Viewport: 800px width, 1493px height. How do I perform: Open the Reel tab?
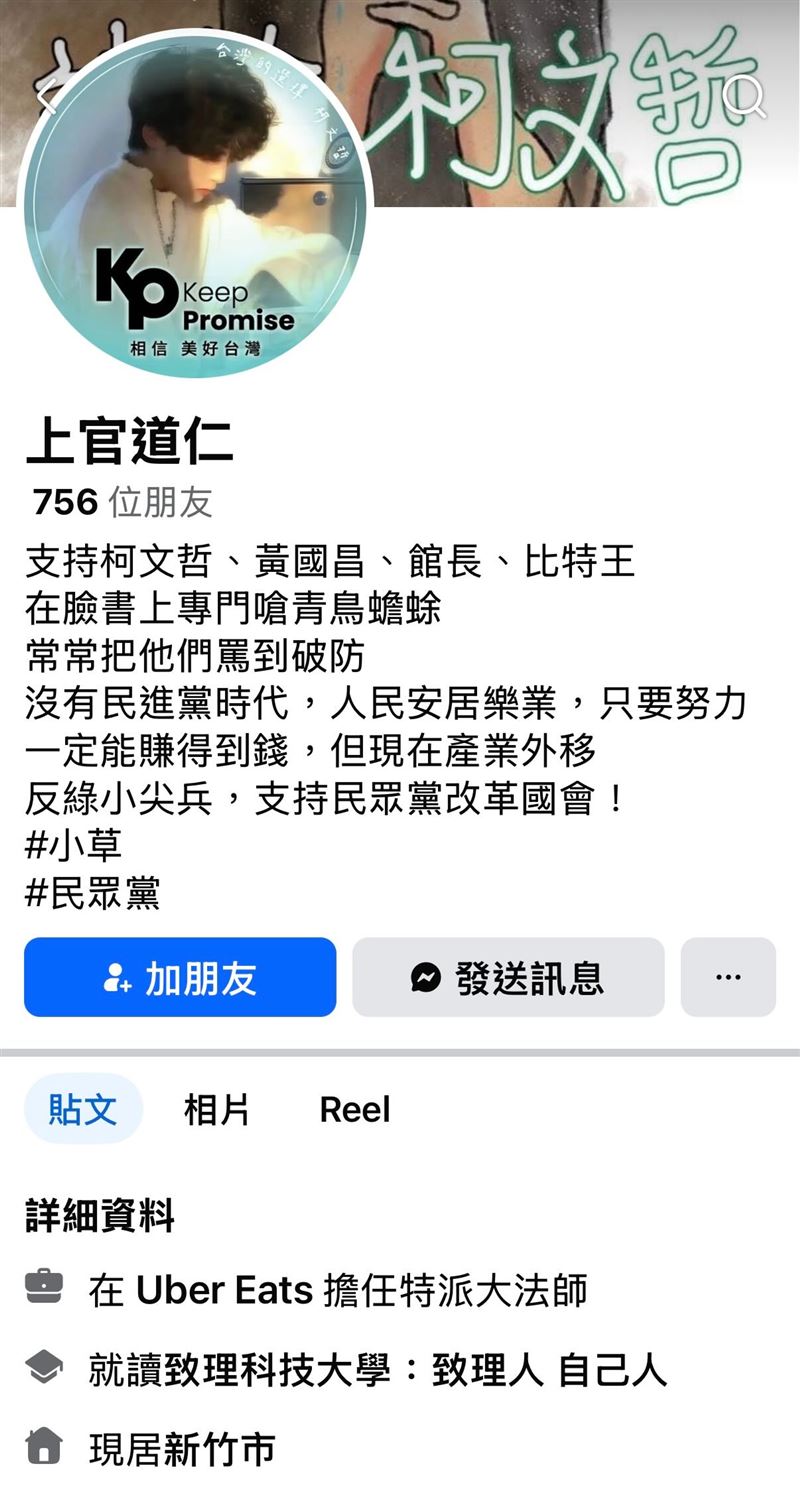[x=355, y=1109]
